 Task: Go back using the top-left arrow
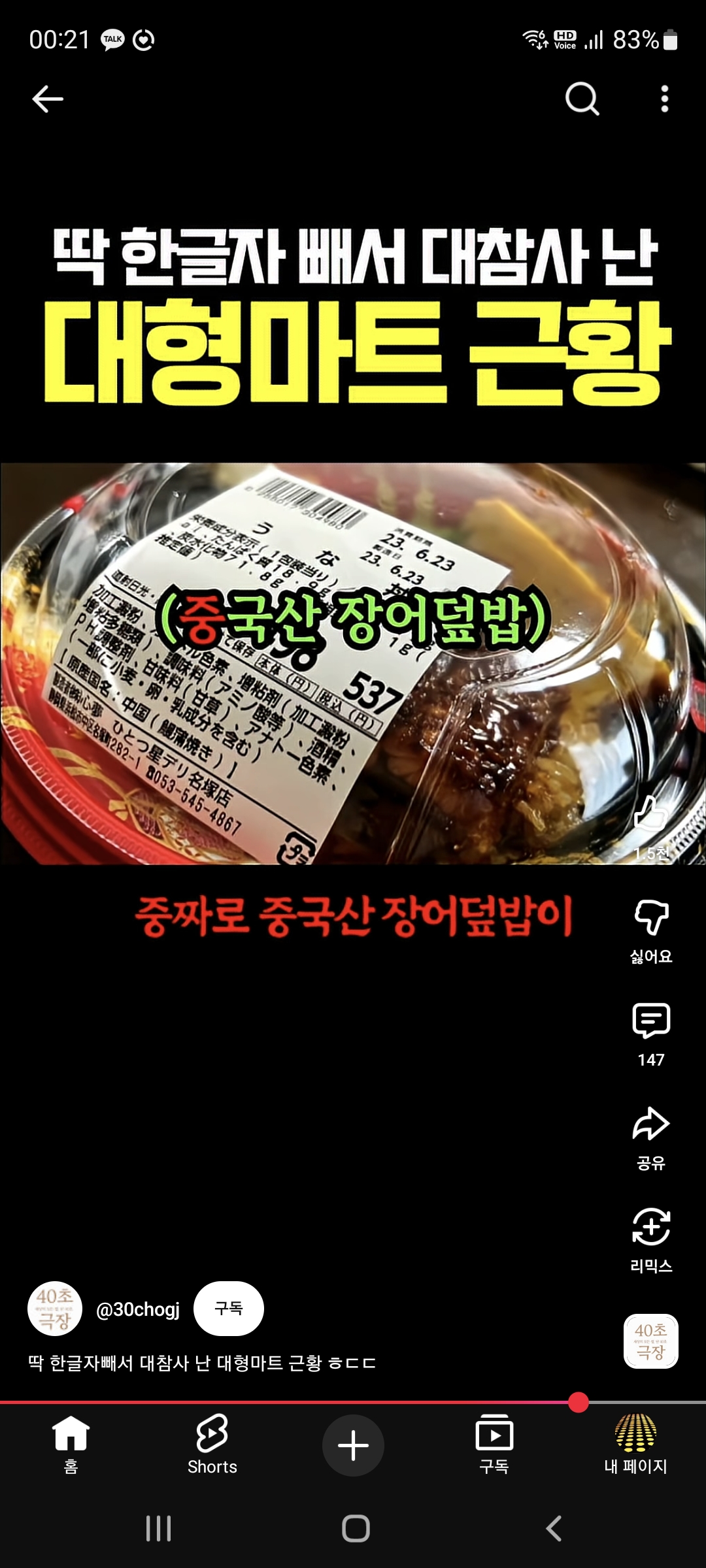(x=48, y=99)
